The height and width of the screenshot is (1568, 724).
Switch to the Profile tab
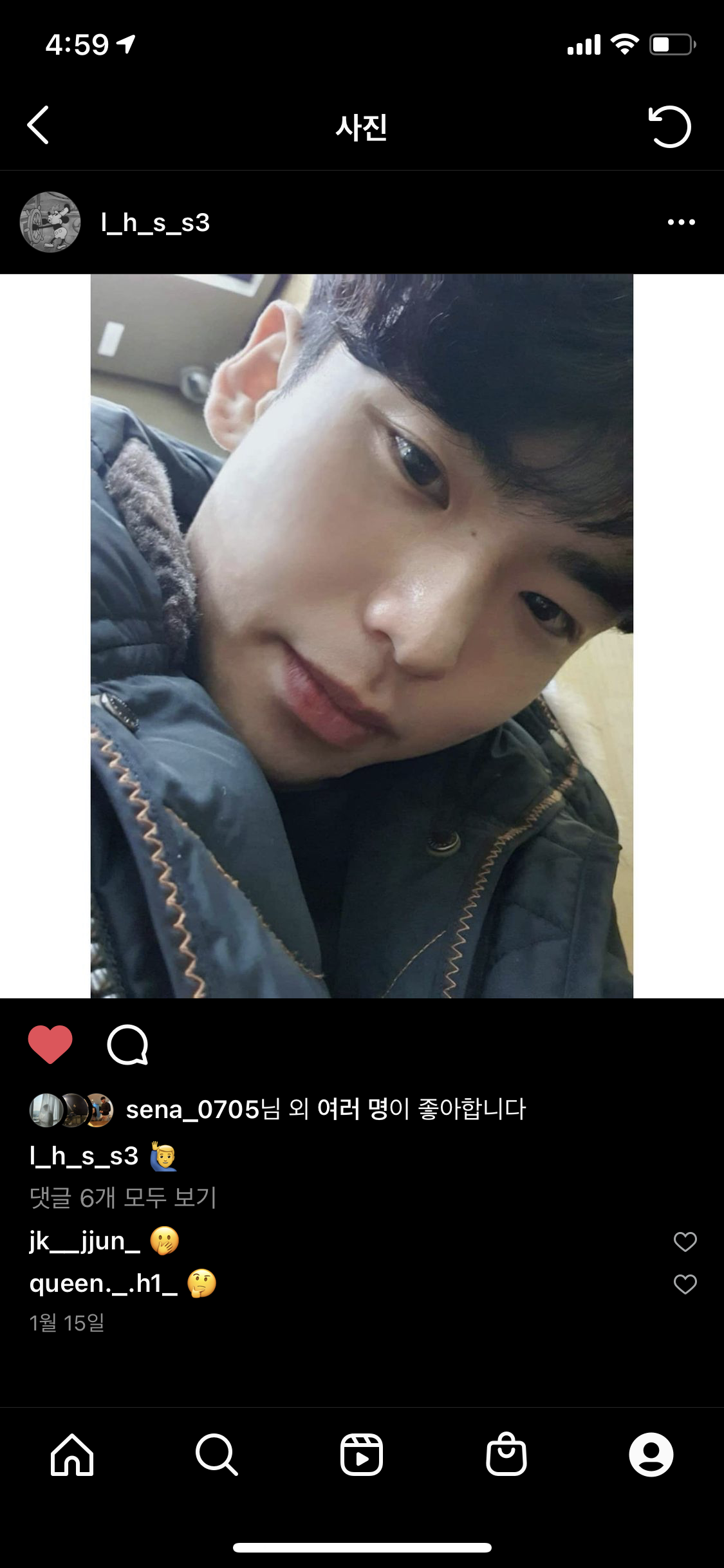(x=651, y=1454)
